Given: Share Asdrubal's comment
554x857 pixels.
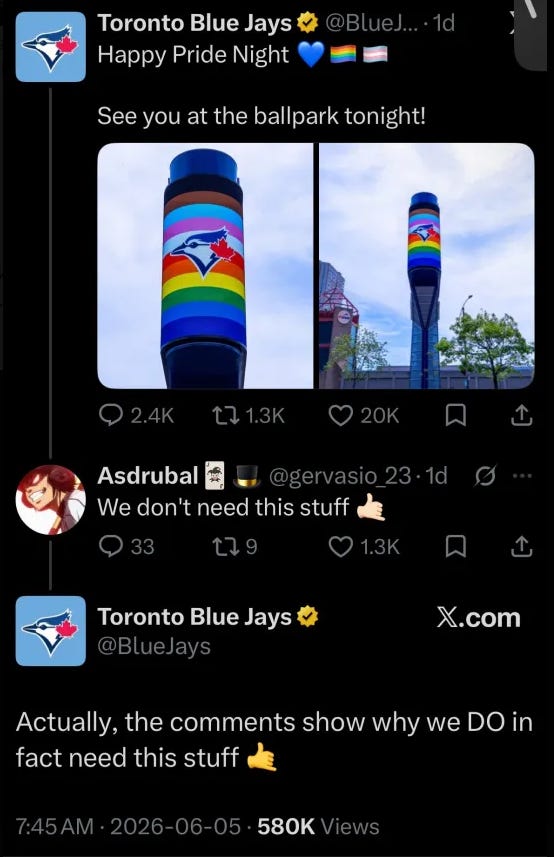Looking at the screenshot, I should (521, 547).
